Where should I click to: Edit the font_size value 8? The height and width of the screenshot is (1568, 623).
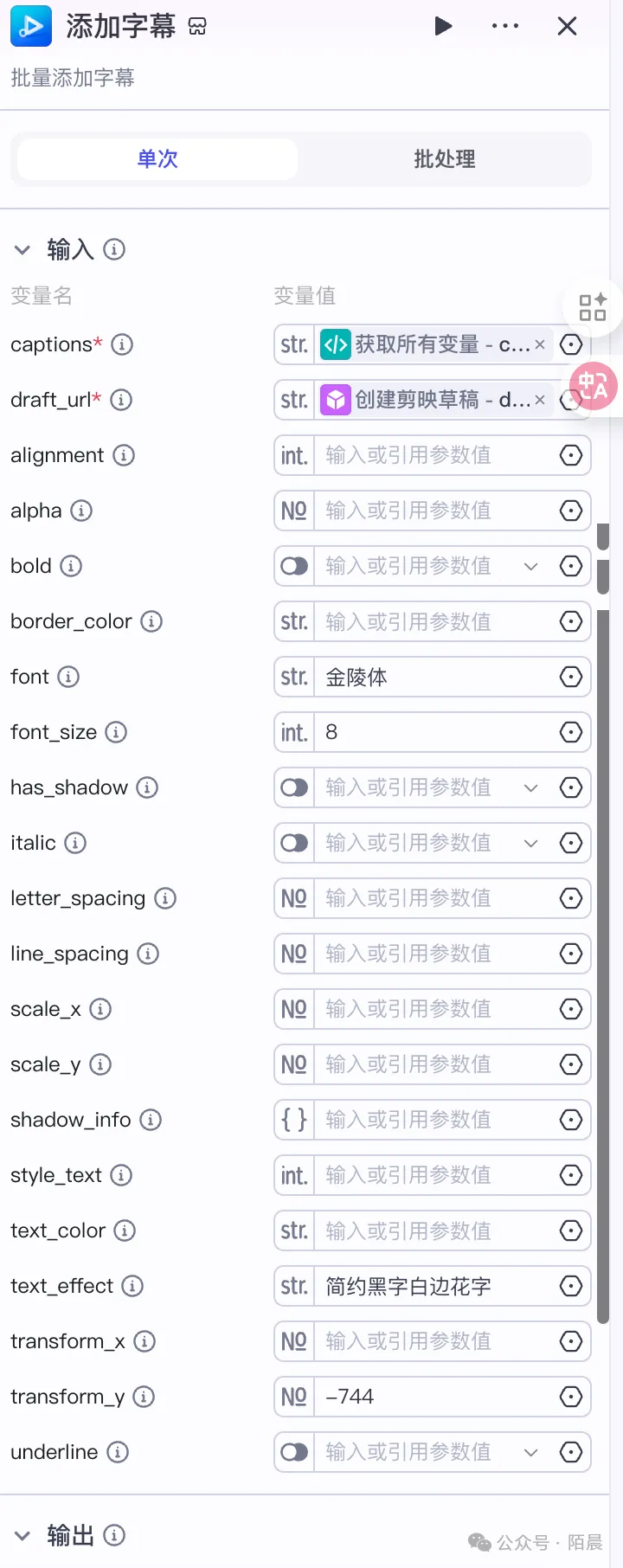click(x=433, y=732)
